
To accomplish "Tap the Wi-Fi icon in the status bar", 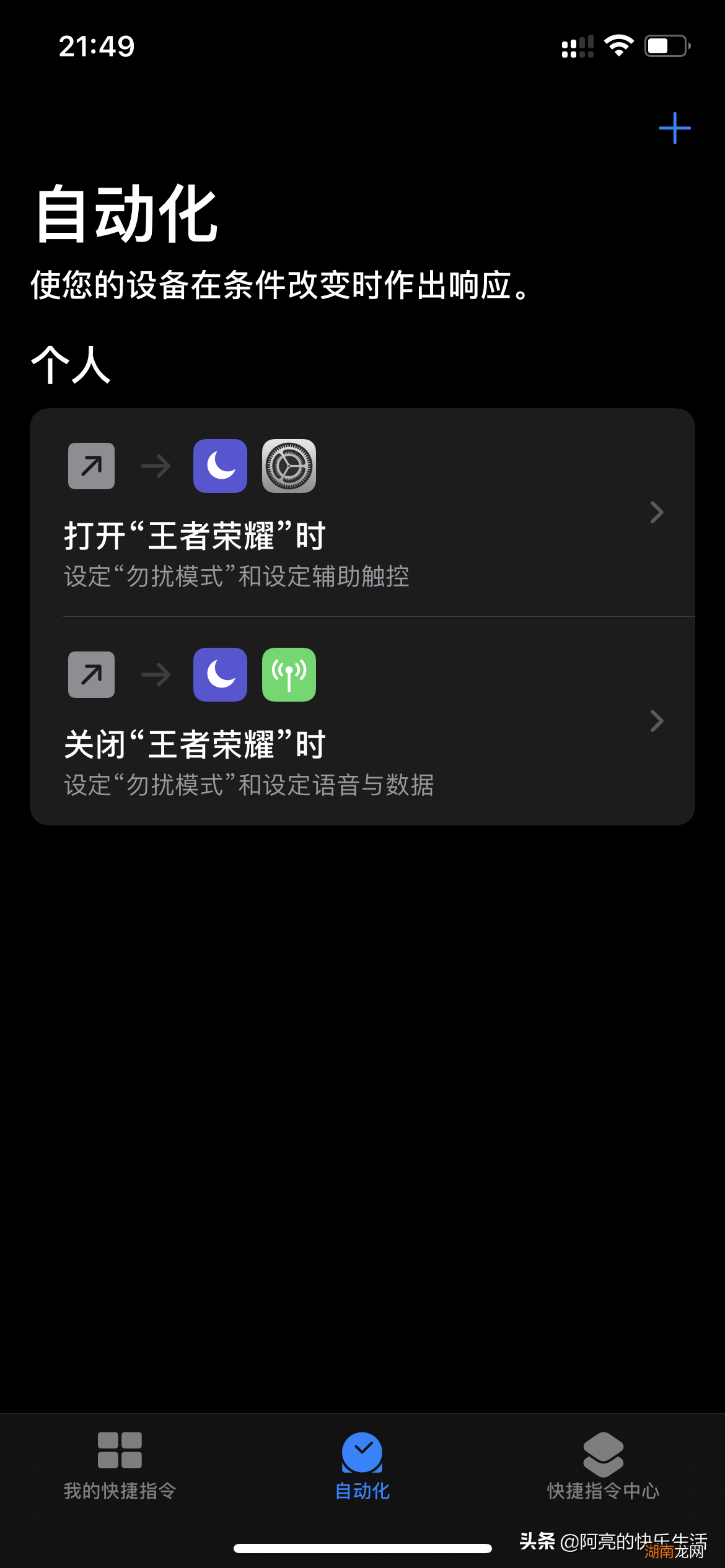I will (x=618, y=45).
